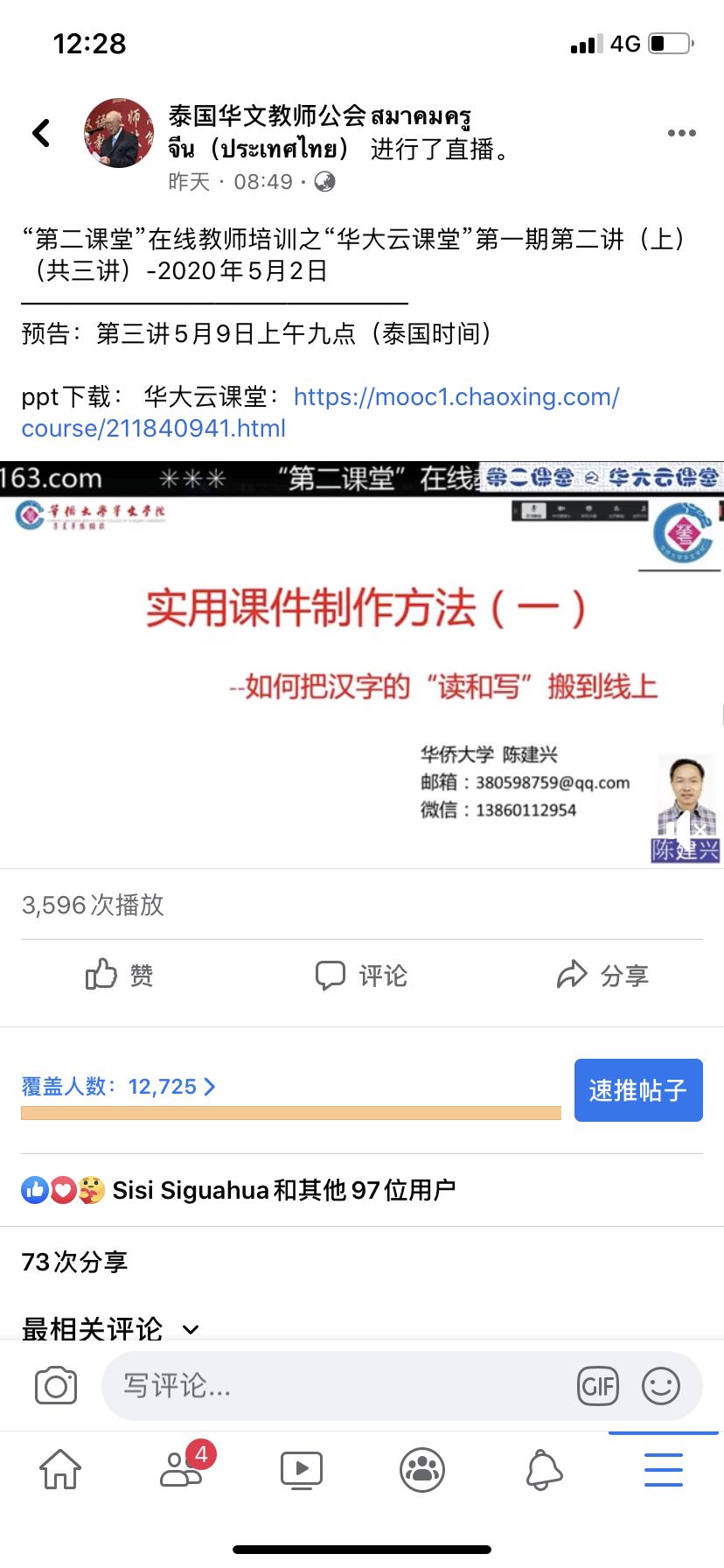Open camera to attach a photo comment

tap(56, 1386)
